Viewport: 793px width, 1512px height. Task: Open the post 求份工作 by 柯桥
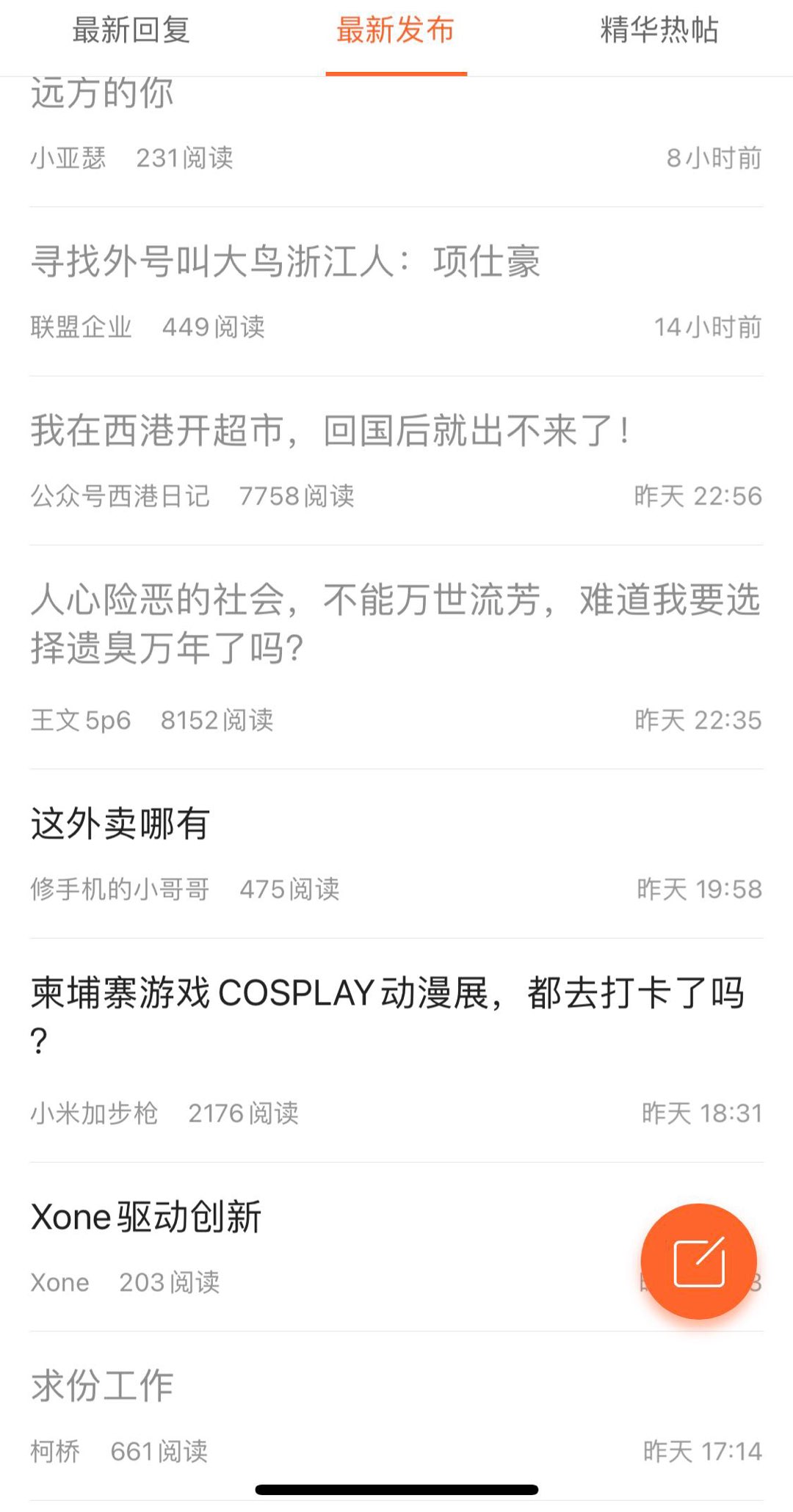[396, 1416]
